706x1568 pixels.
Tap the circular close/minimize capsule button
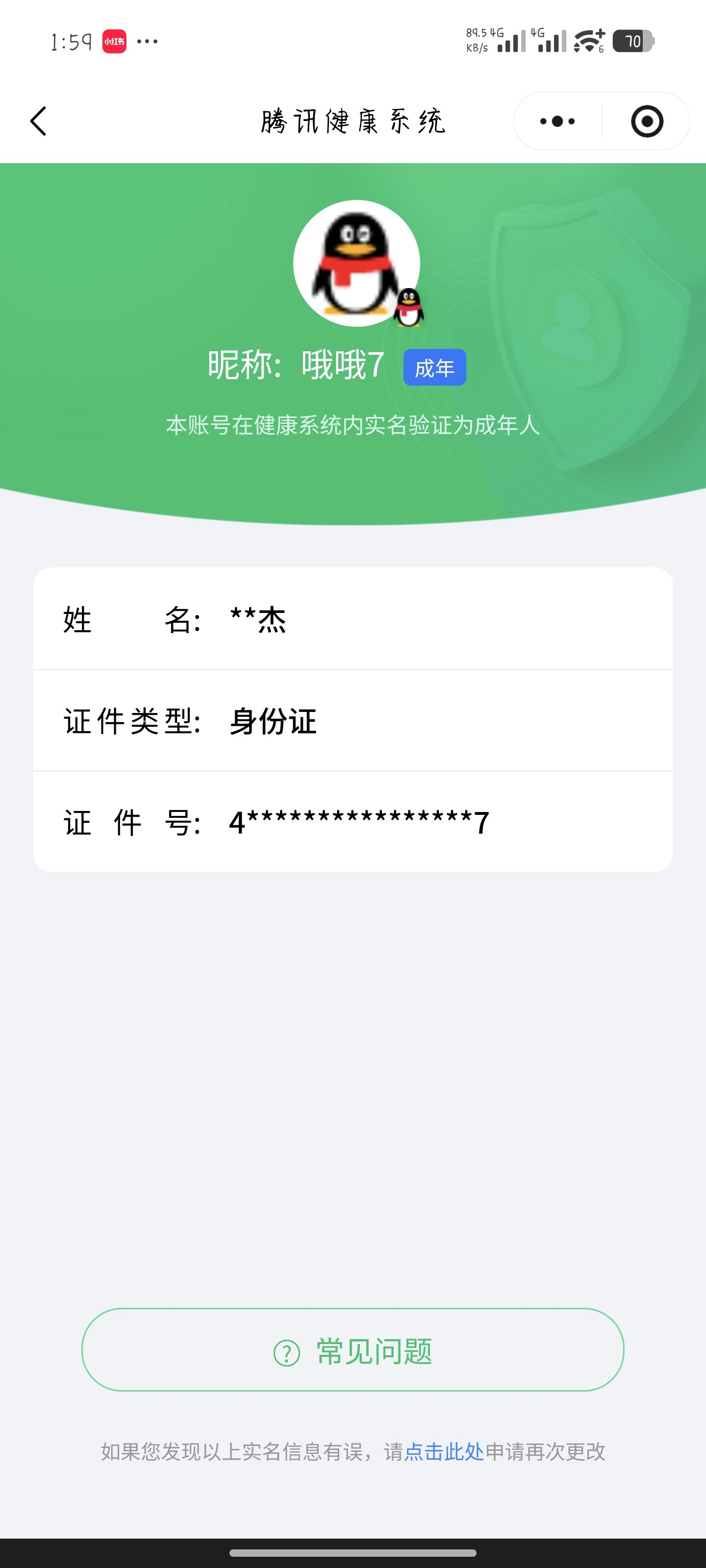tap(646, 121)
